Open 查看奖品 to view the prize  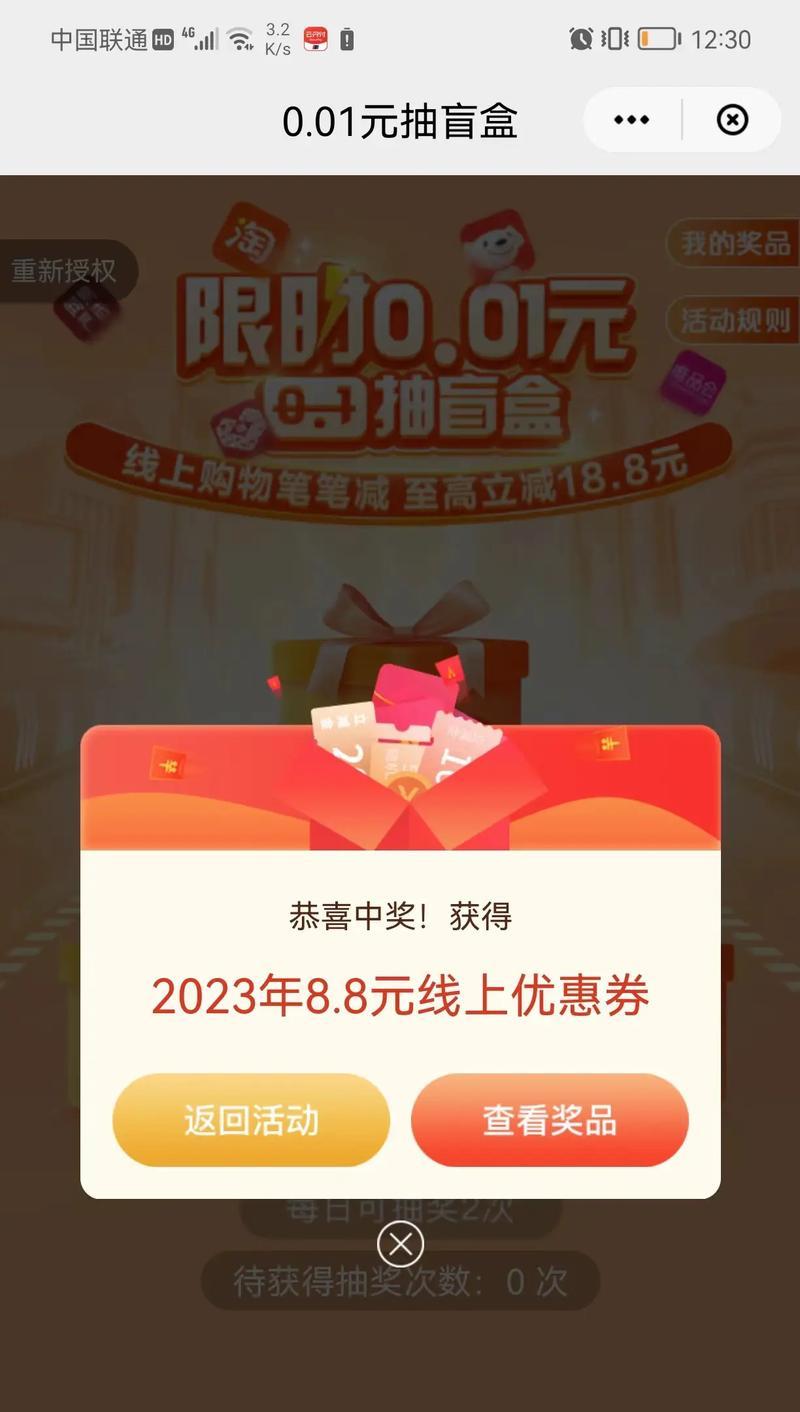[x=549, y=1120]
